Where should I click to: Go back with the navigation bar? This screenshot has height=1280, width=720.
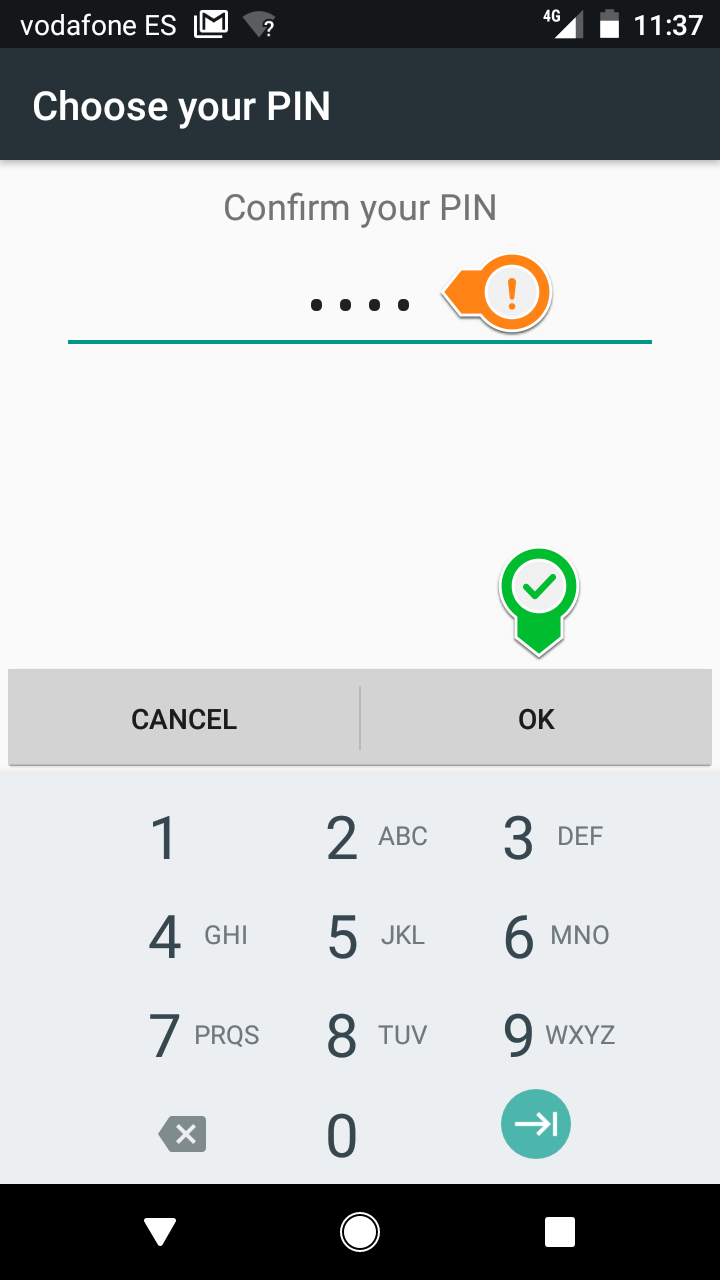[x=160, y=1232]
